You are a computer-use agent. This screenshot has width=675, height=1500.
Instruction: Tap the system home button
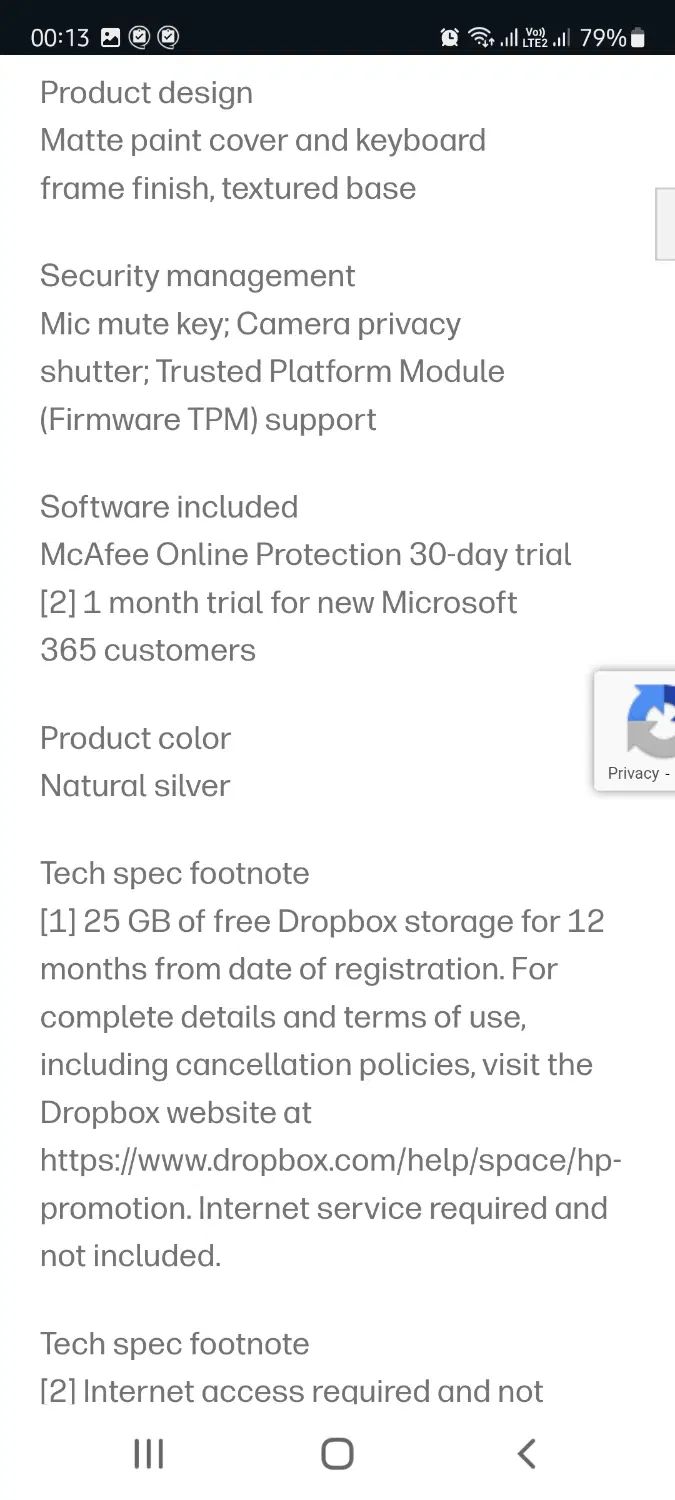[x=337, y=1453]
